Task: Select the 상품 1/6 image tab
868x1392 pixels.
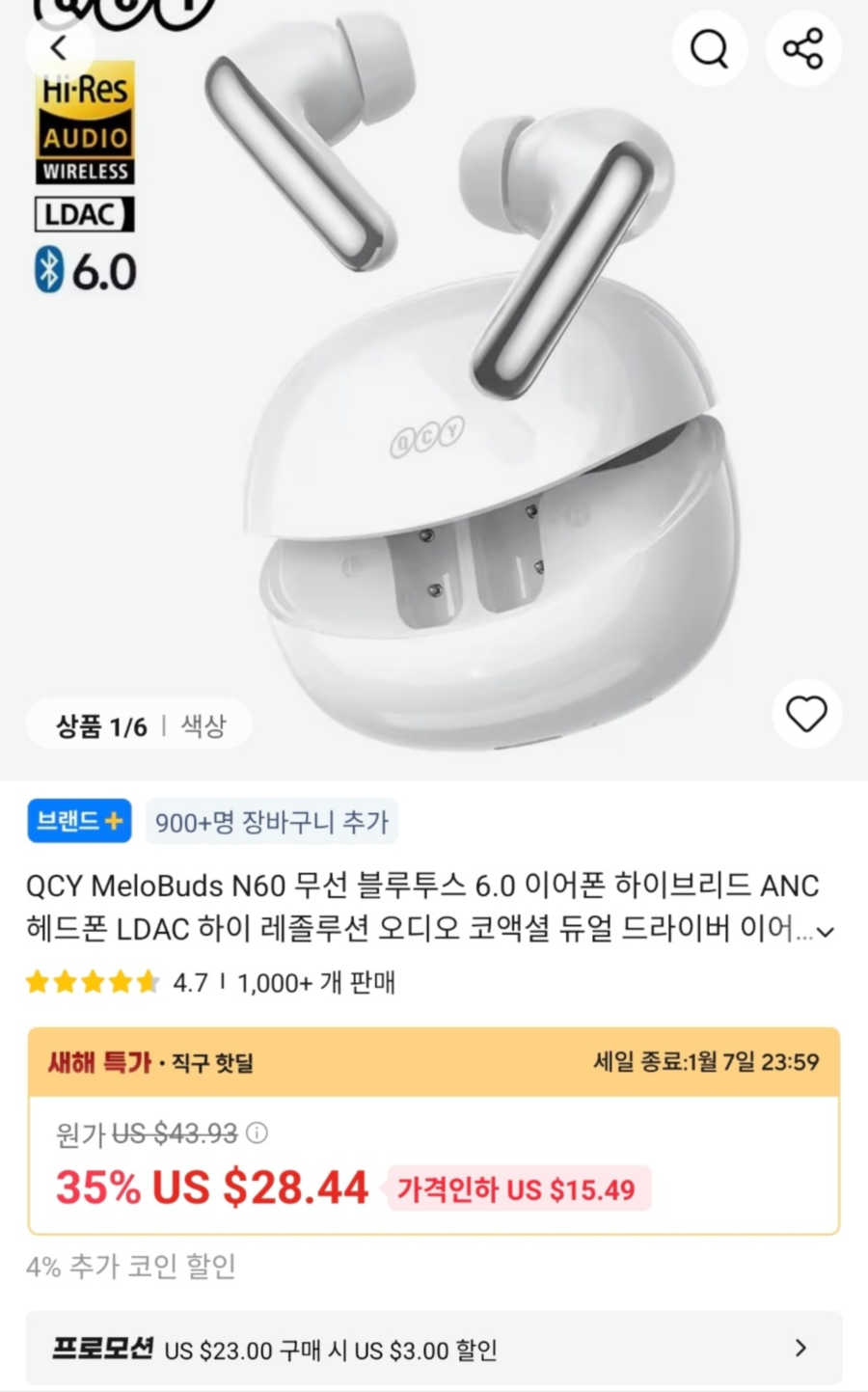Action: (x=101, y=725)
